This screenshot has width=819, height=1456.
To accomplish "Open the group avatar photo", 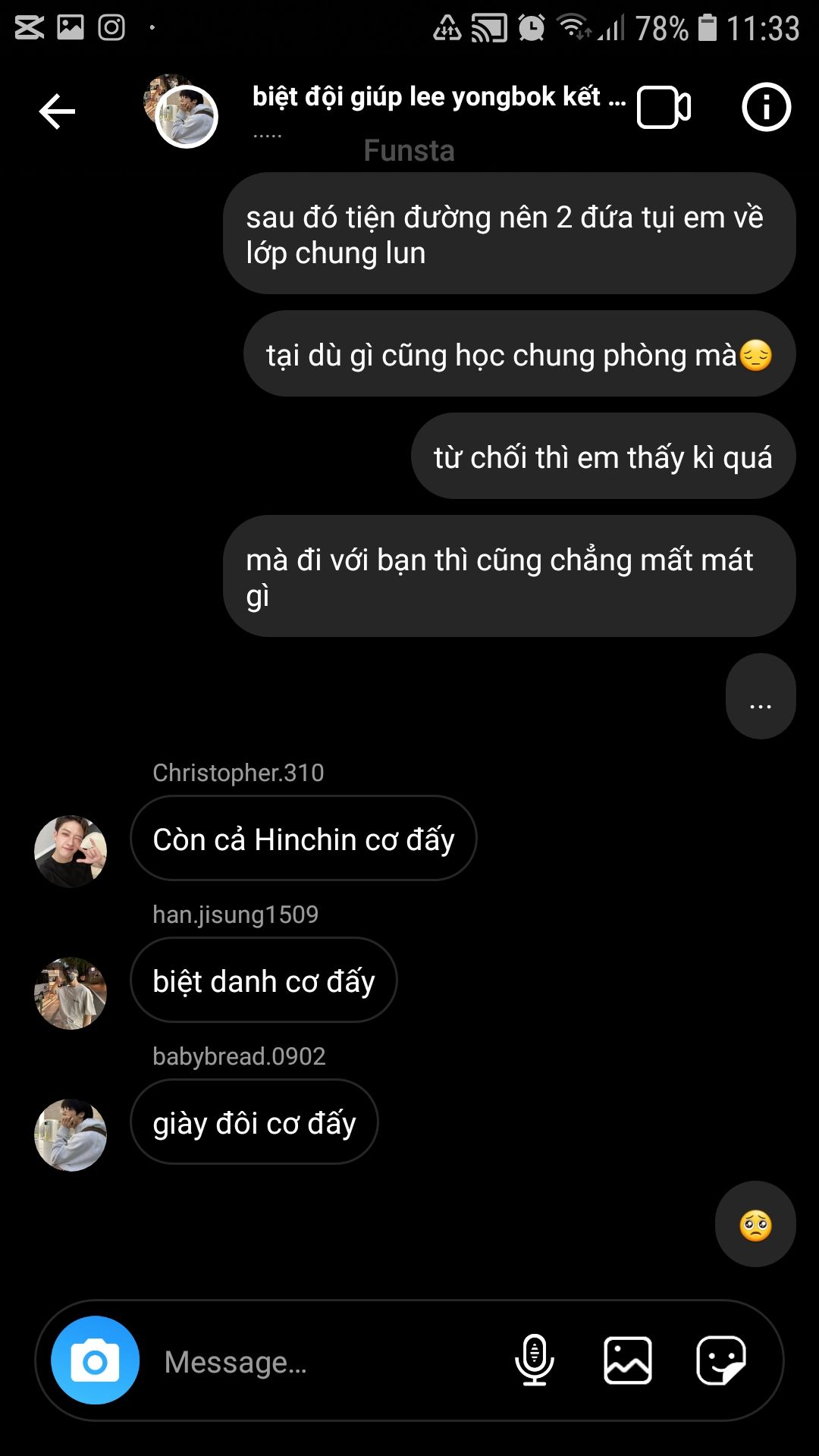I will (x=181, y=111).
